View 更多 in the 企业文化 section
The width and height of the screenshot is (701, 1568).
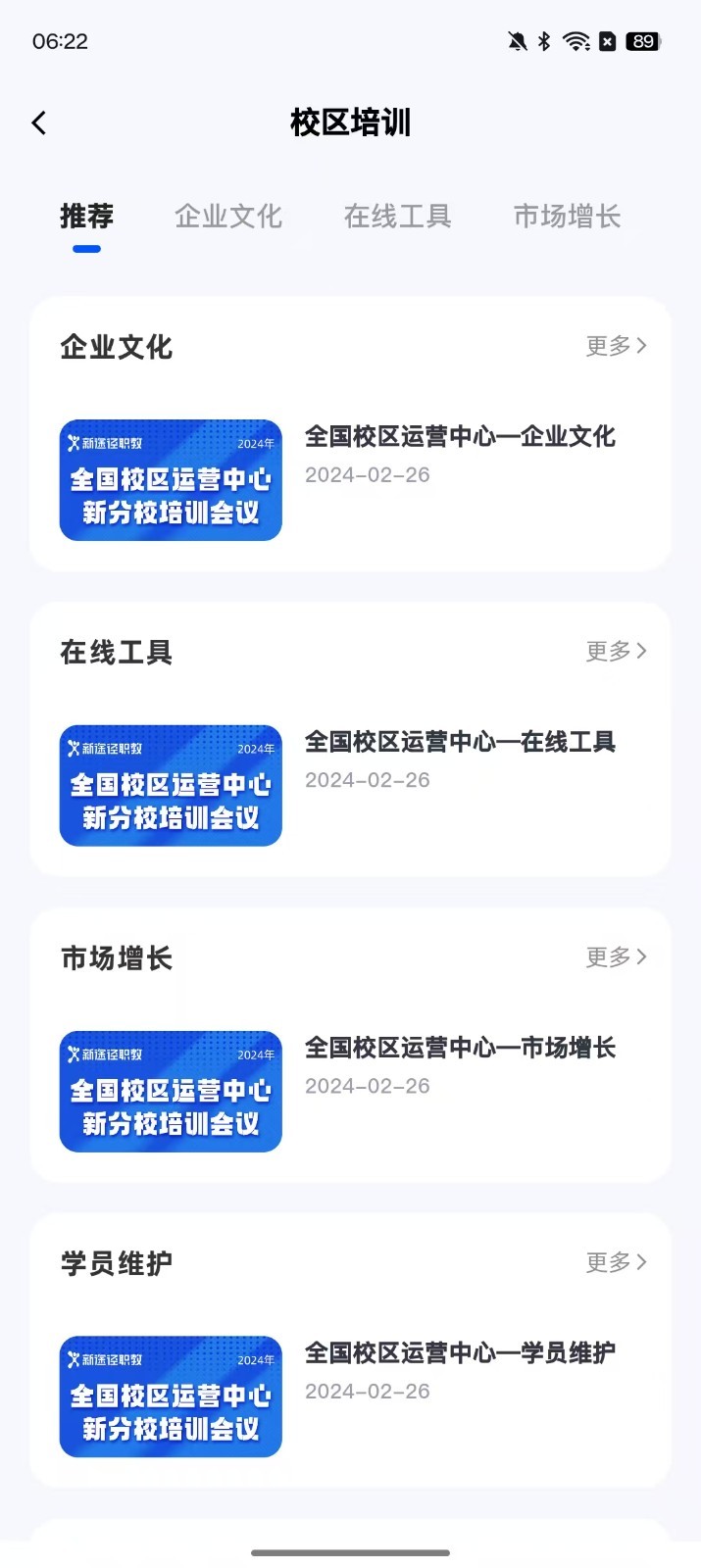(x=616, y=346)
